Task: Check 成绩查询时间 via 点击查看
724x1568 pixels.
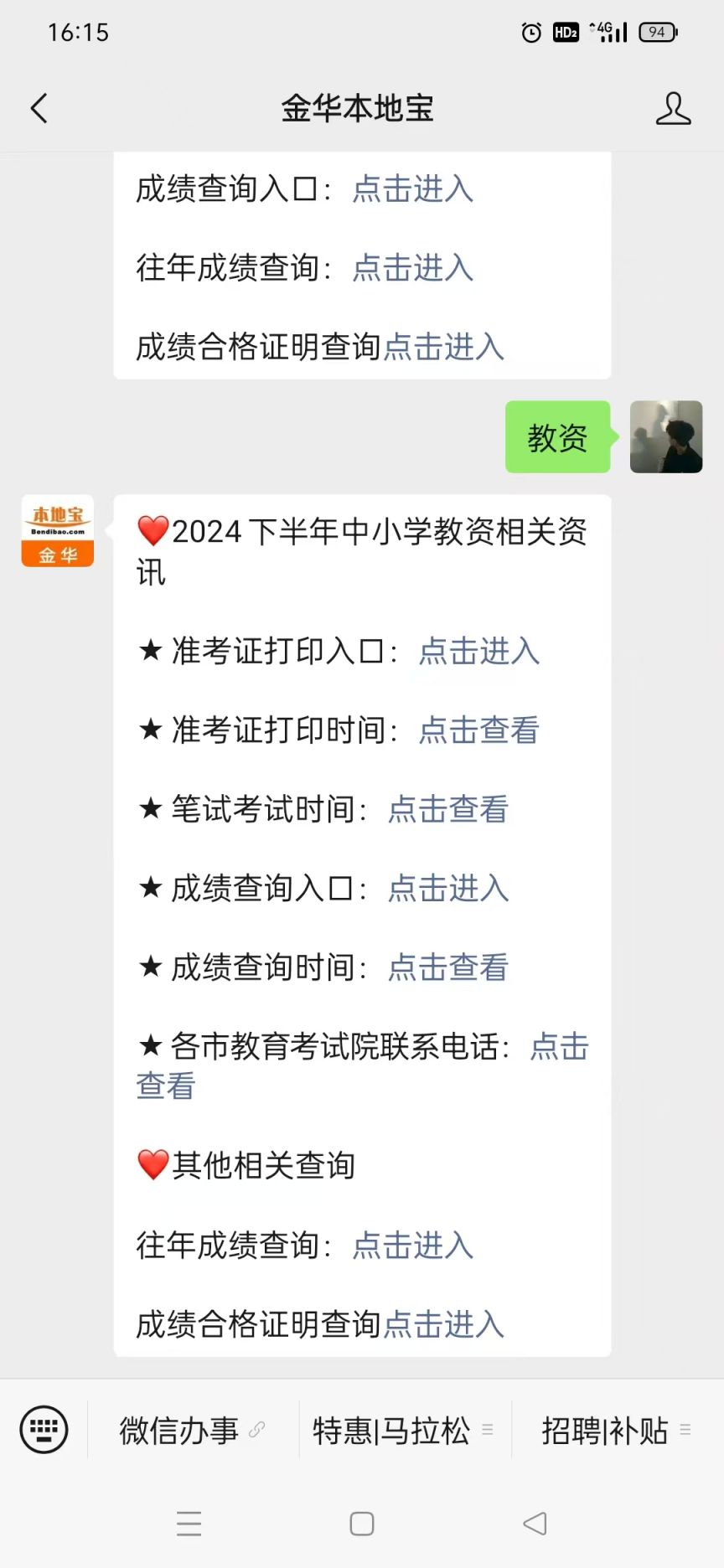Action: 447,967
